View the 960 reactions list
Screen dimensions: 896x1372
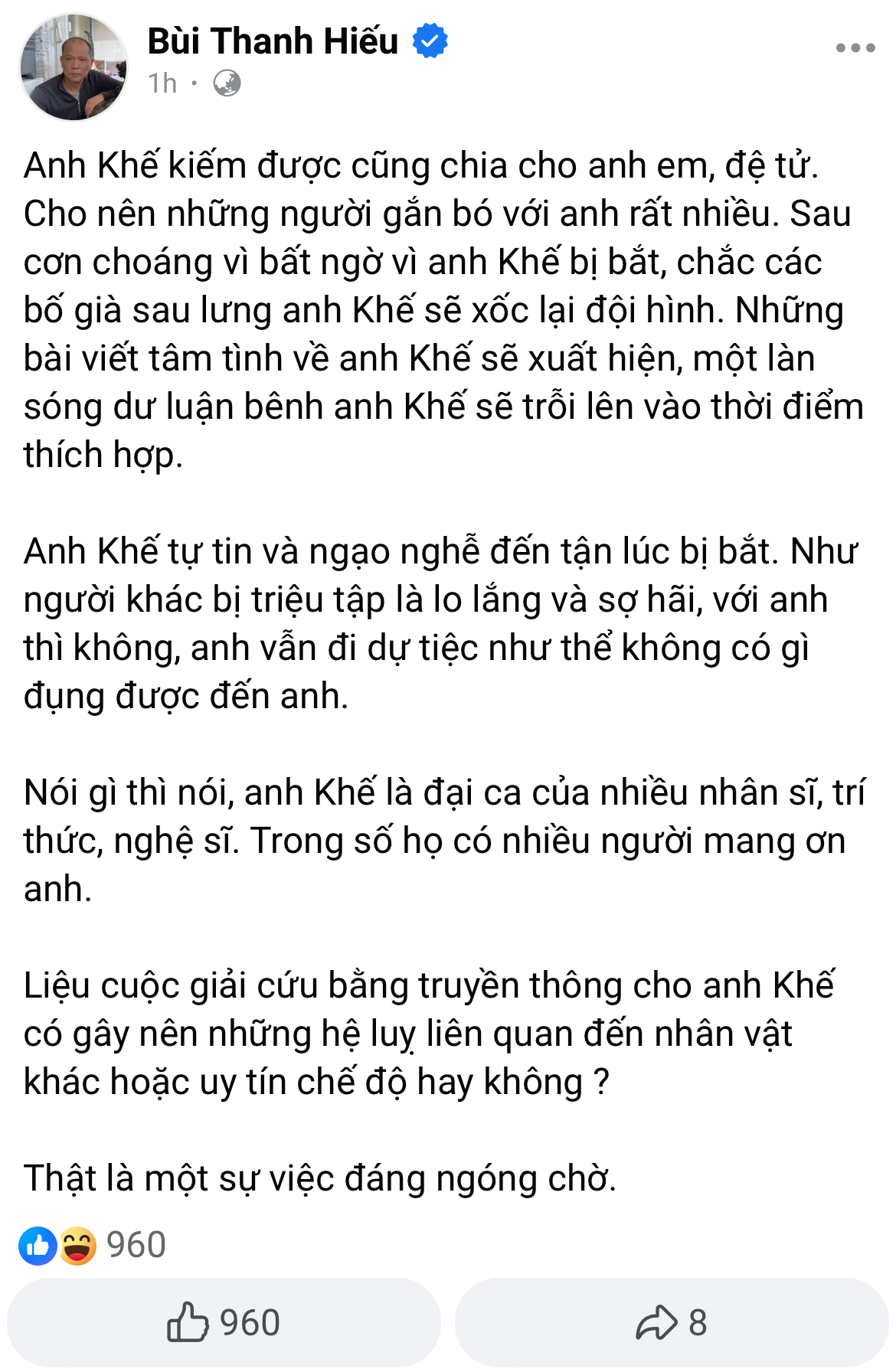(x=93, y=1245)
